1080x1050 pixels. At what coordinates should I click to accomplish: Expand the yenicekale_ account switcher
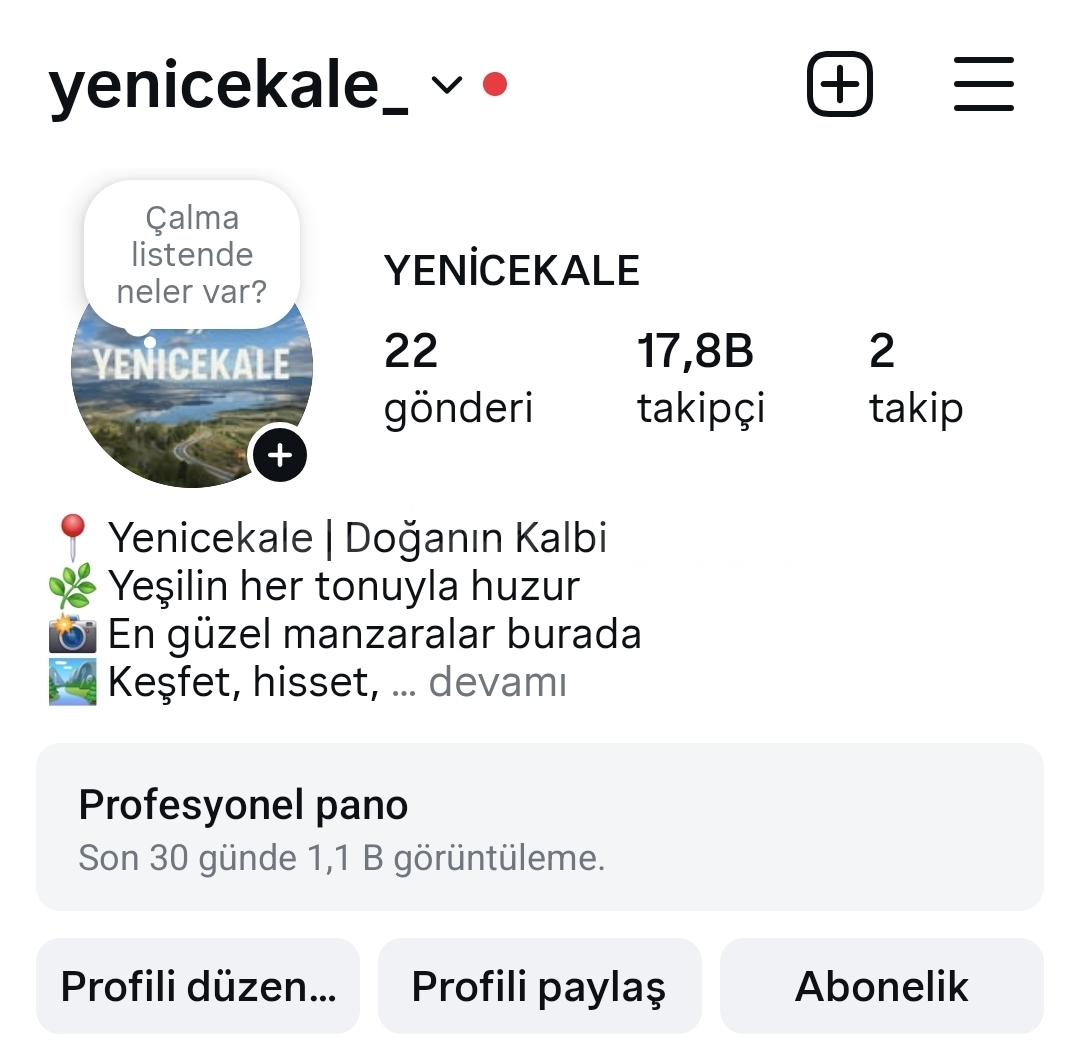(446, 85)
